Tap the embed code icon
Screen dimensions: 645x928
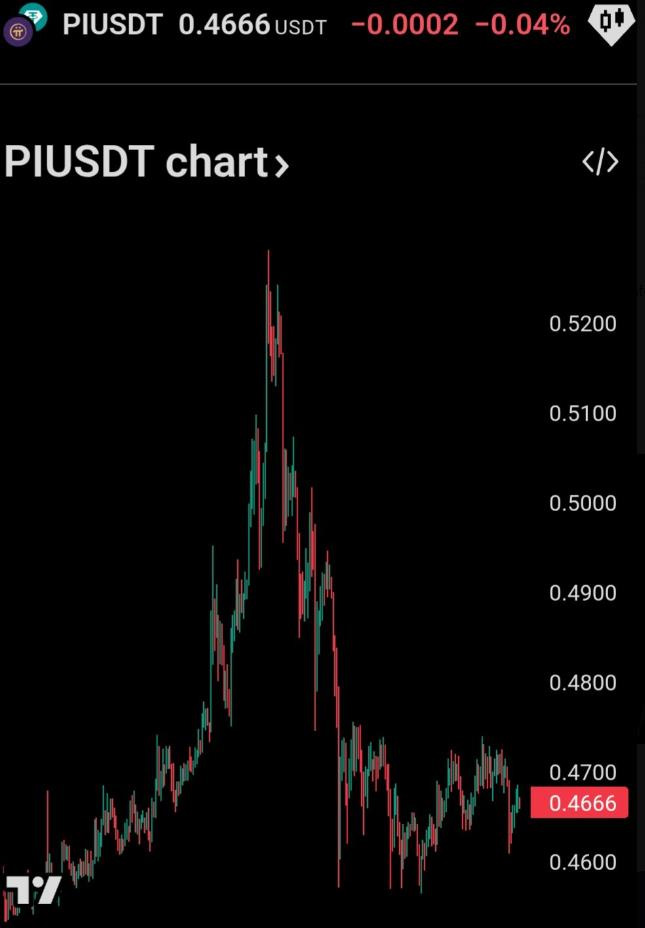pyautogui.click(x=600, y=162)
